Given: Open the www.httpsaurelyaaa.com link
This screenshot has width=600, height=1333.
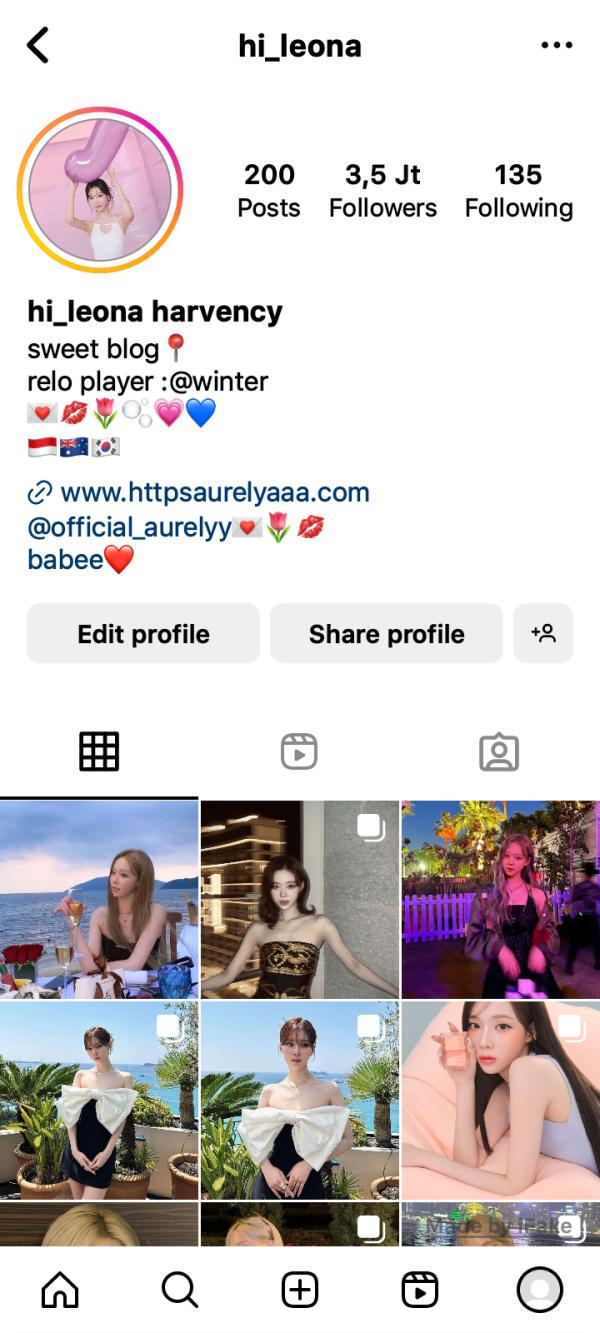Looking at the screenshot, I should (214, 492).
